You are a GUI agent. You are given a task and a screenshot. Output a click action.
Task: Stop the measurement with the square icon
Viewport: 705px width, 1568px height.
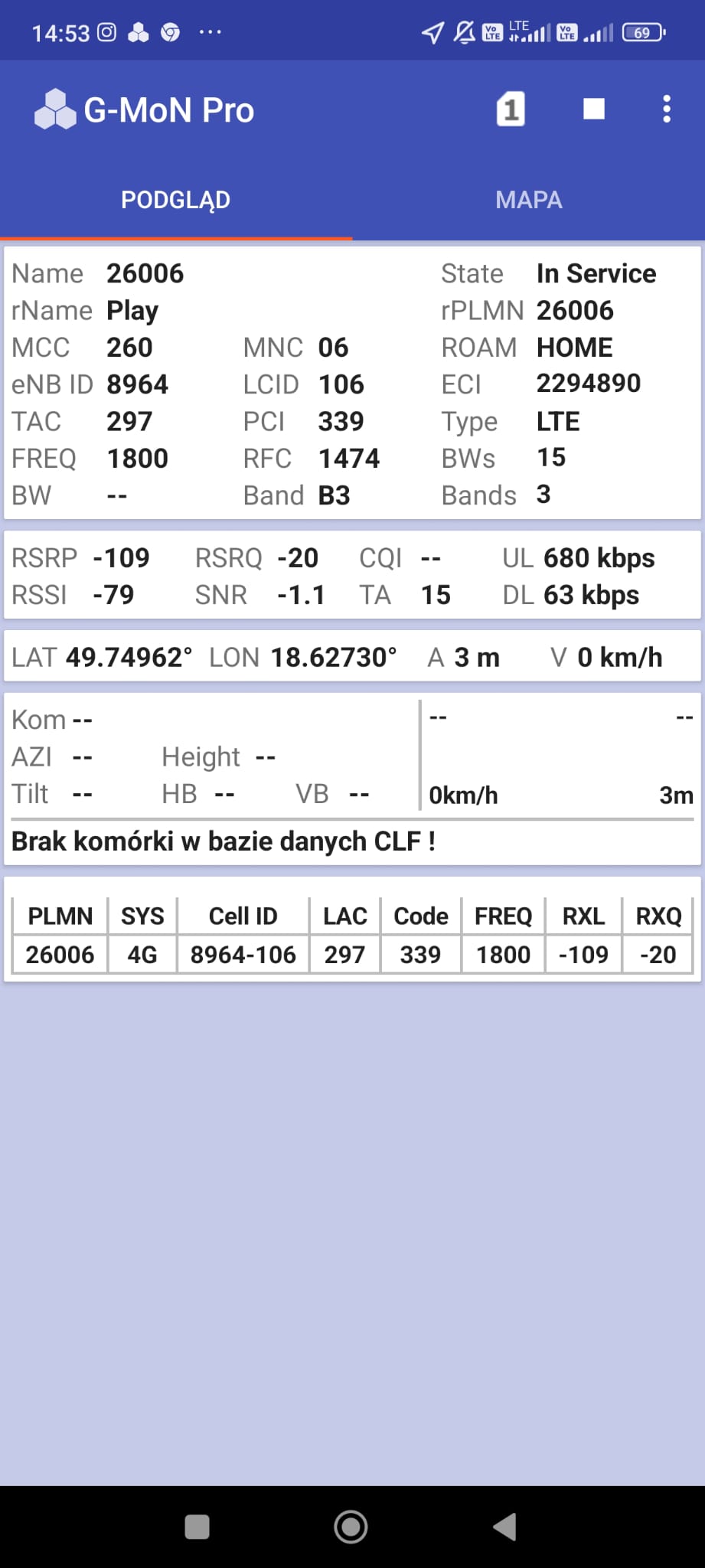point(594,109)
